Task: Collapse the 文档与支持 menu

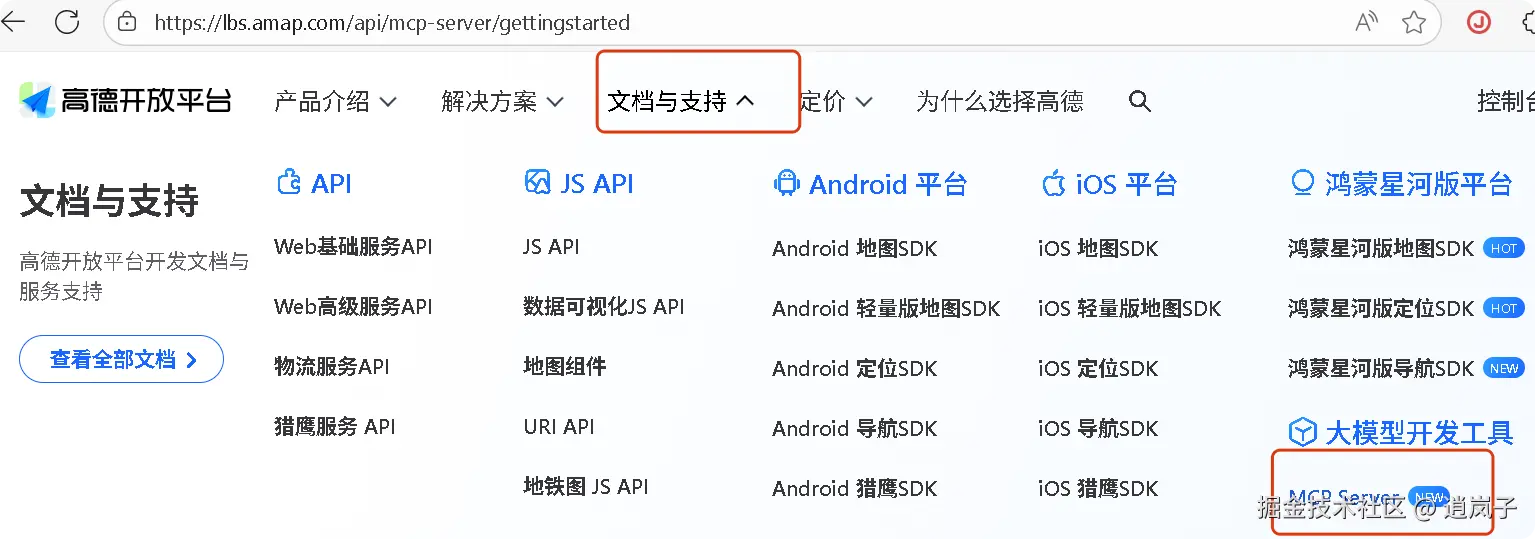Action: pyautogui.click(x=680, y=101)
